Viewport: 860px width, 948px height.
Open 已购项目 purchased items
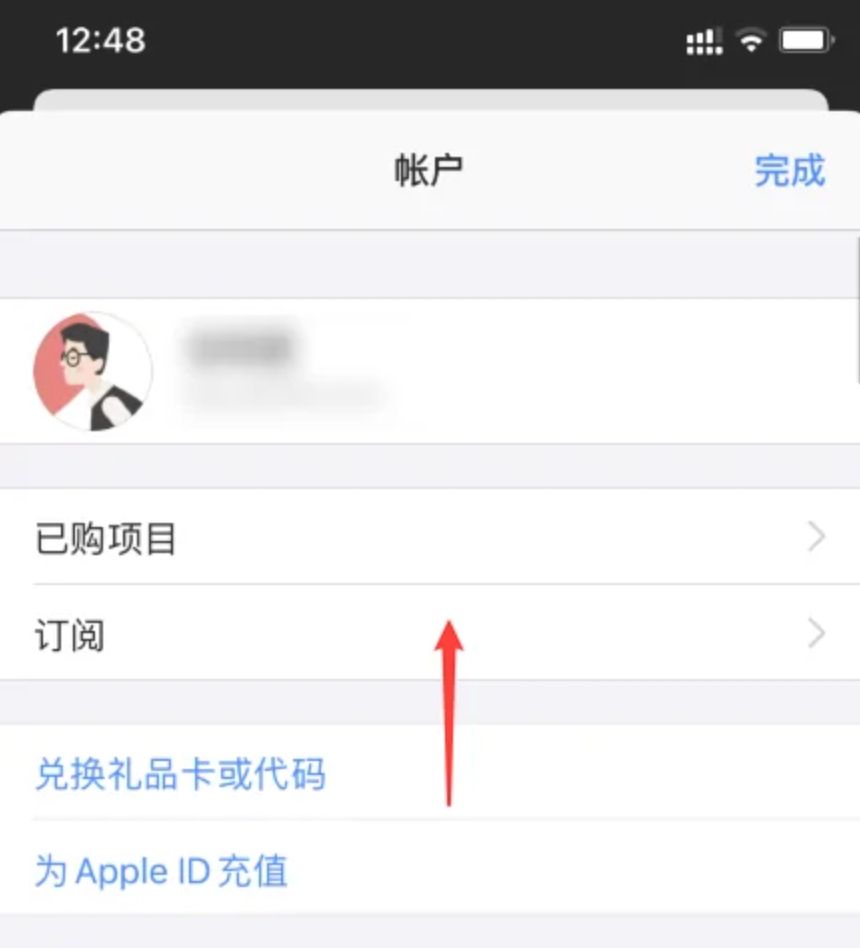point(430,538)
